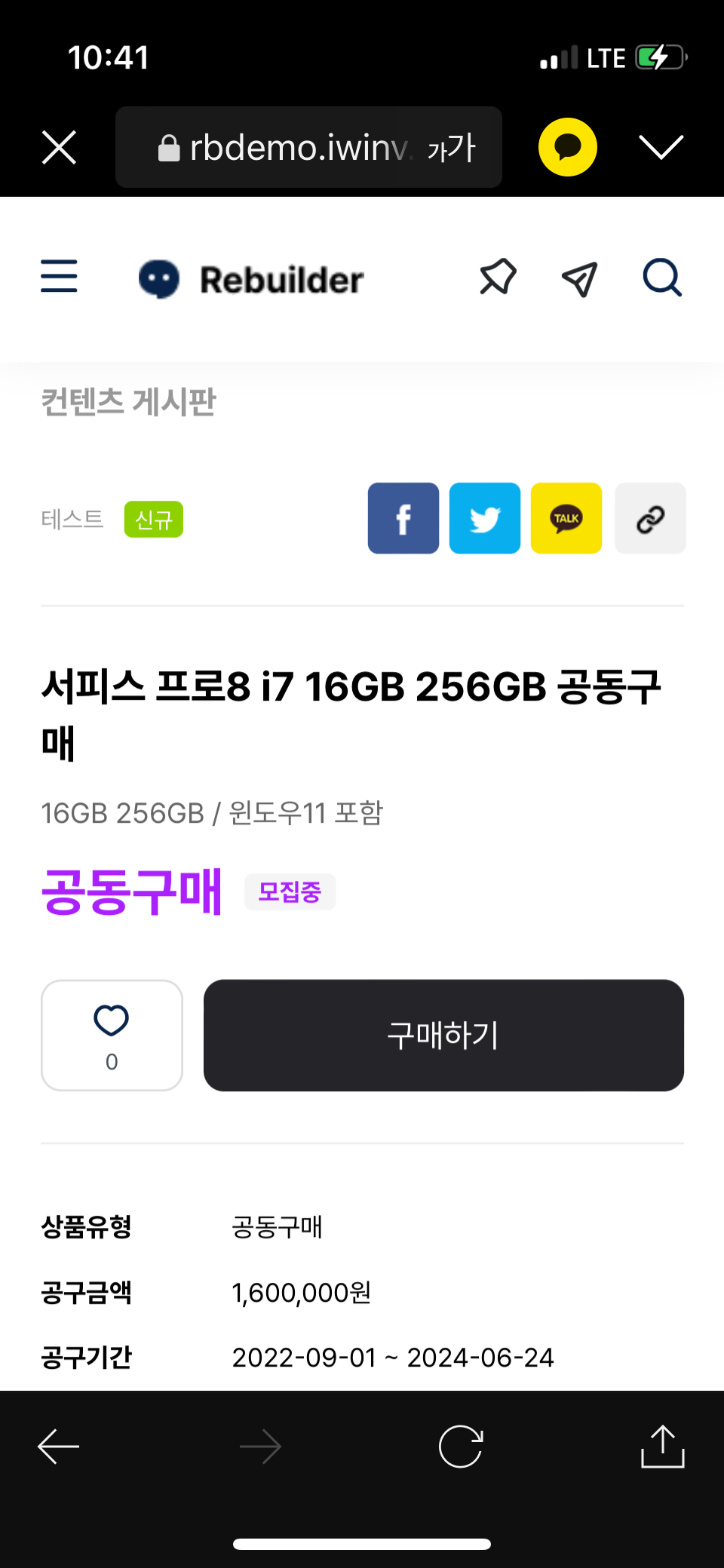Share via KakaoTalk button

pos(566,518)
